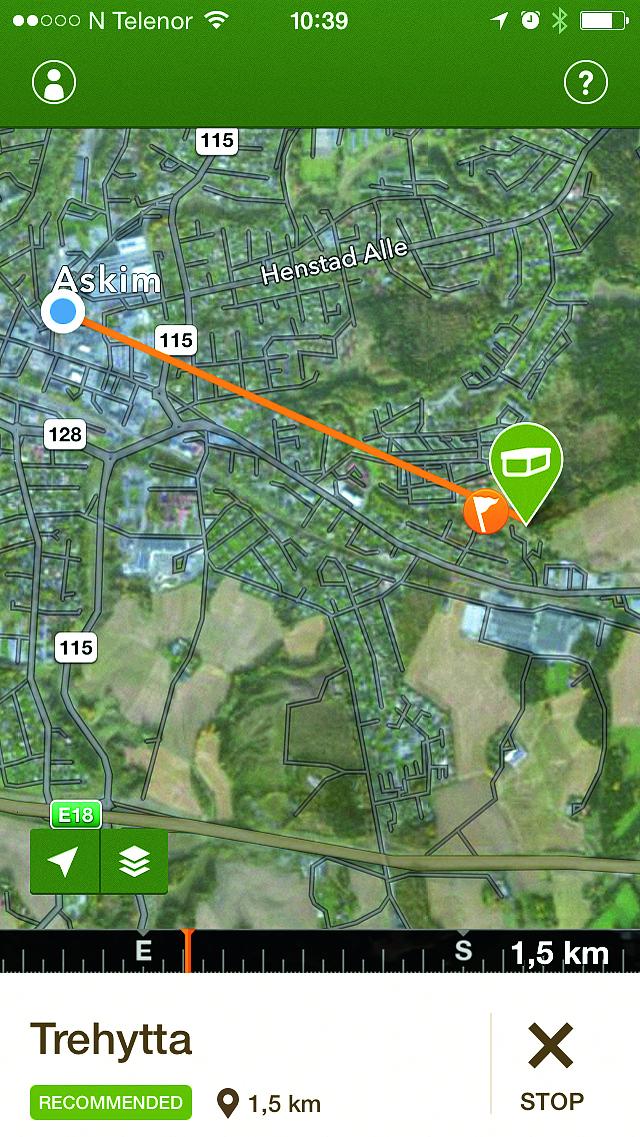
Task: Open the map layers selector
Action: (134, 861)
